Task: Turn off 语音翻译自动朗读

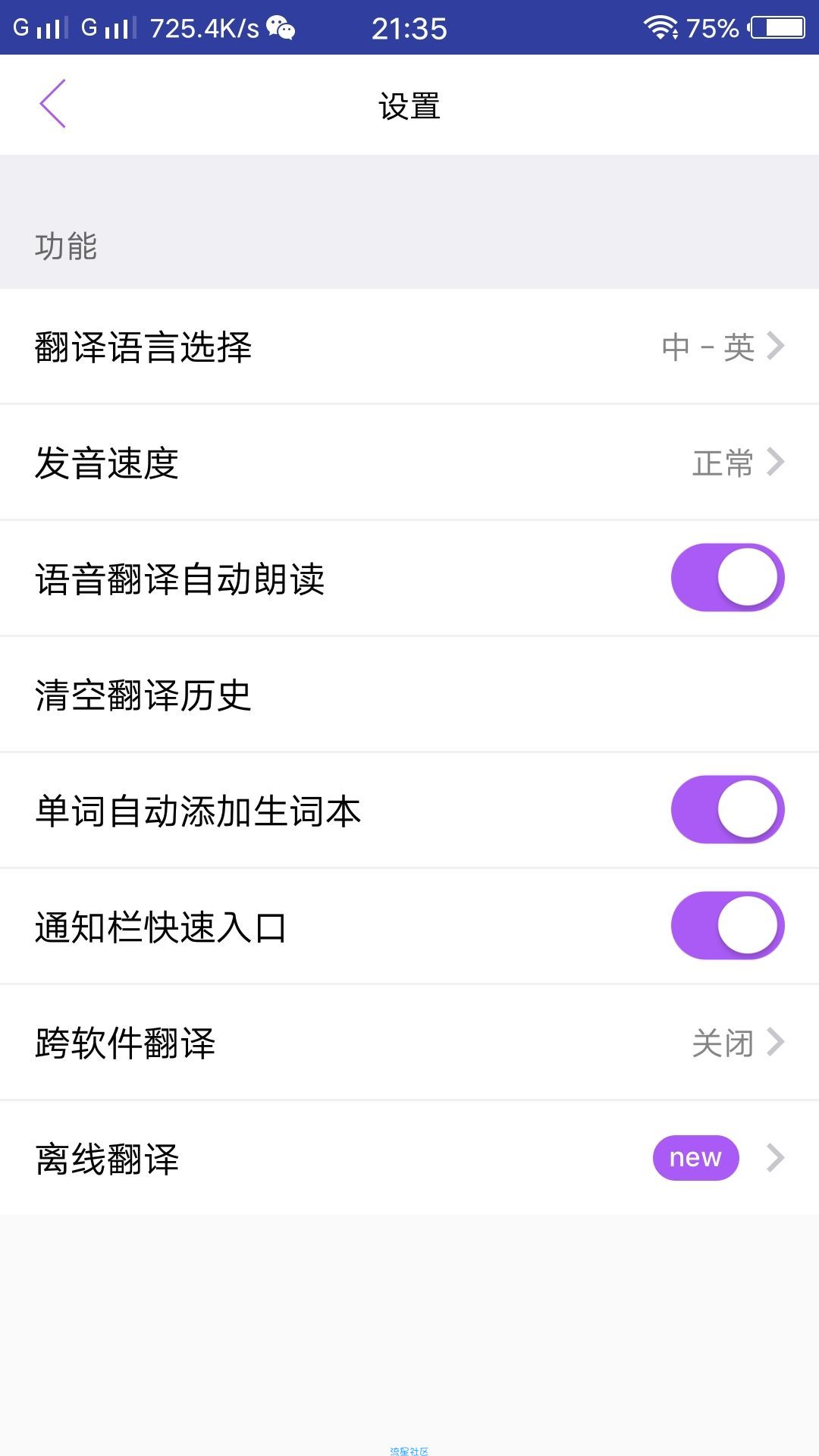Action: click(727, 578)
